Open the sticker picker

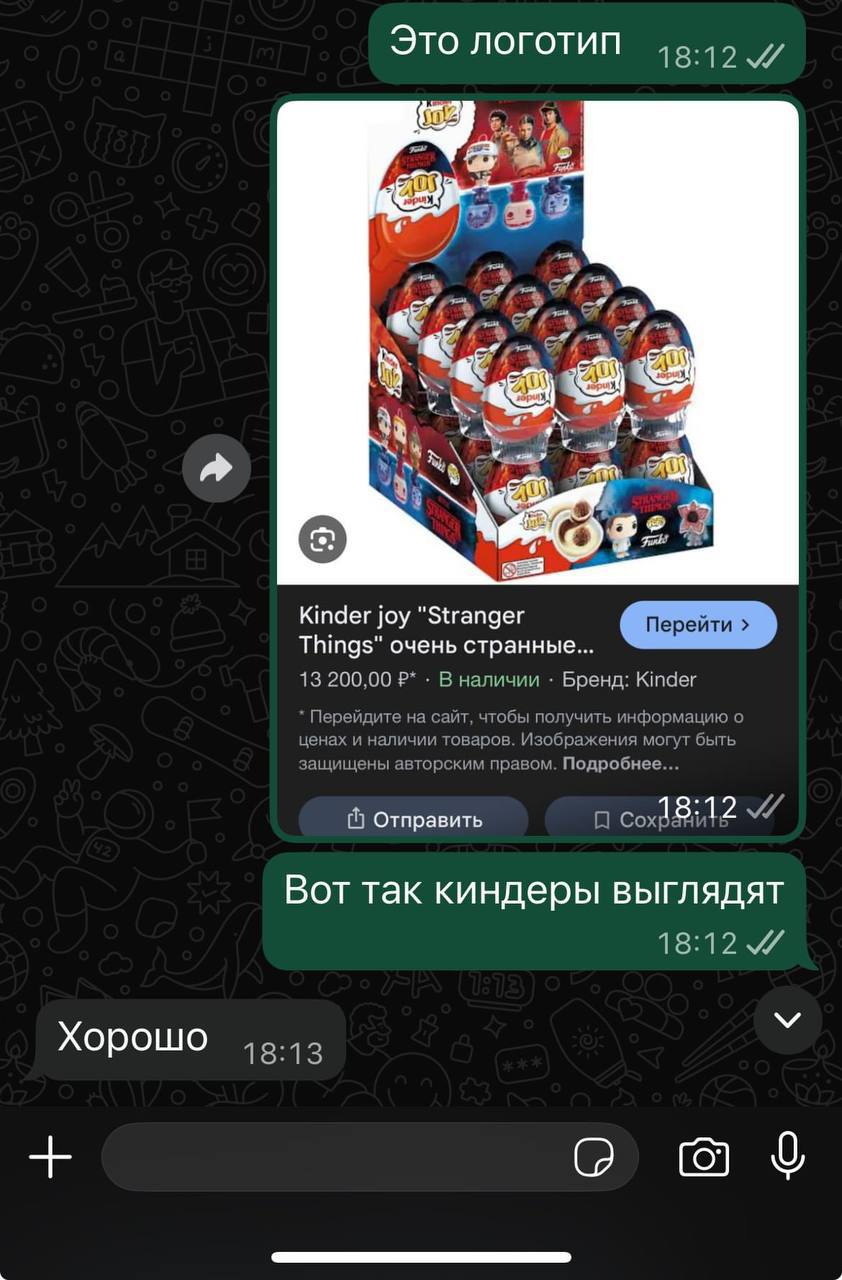point(594,1158)
